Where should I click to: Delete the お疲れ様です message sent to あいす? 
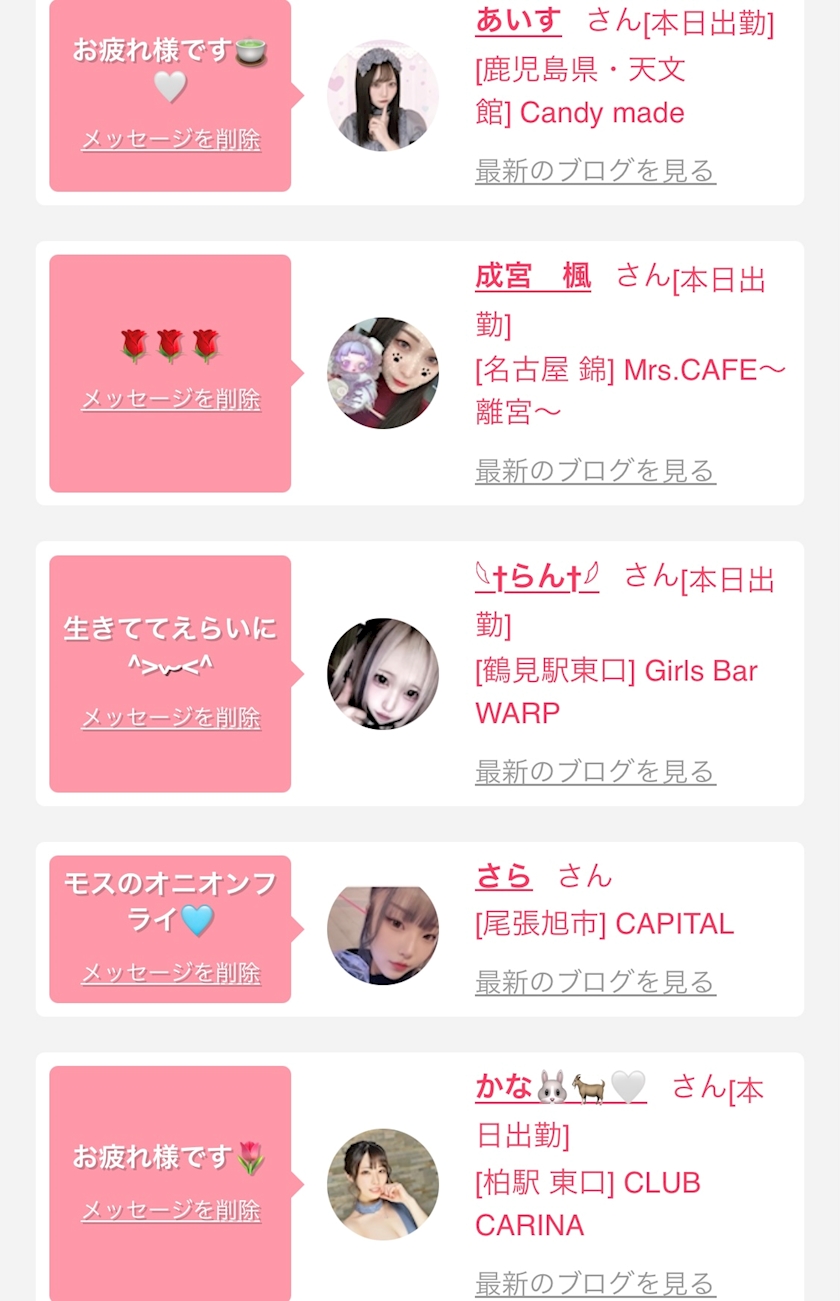point(171,140)
